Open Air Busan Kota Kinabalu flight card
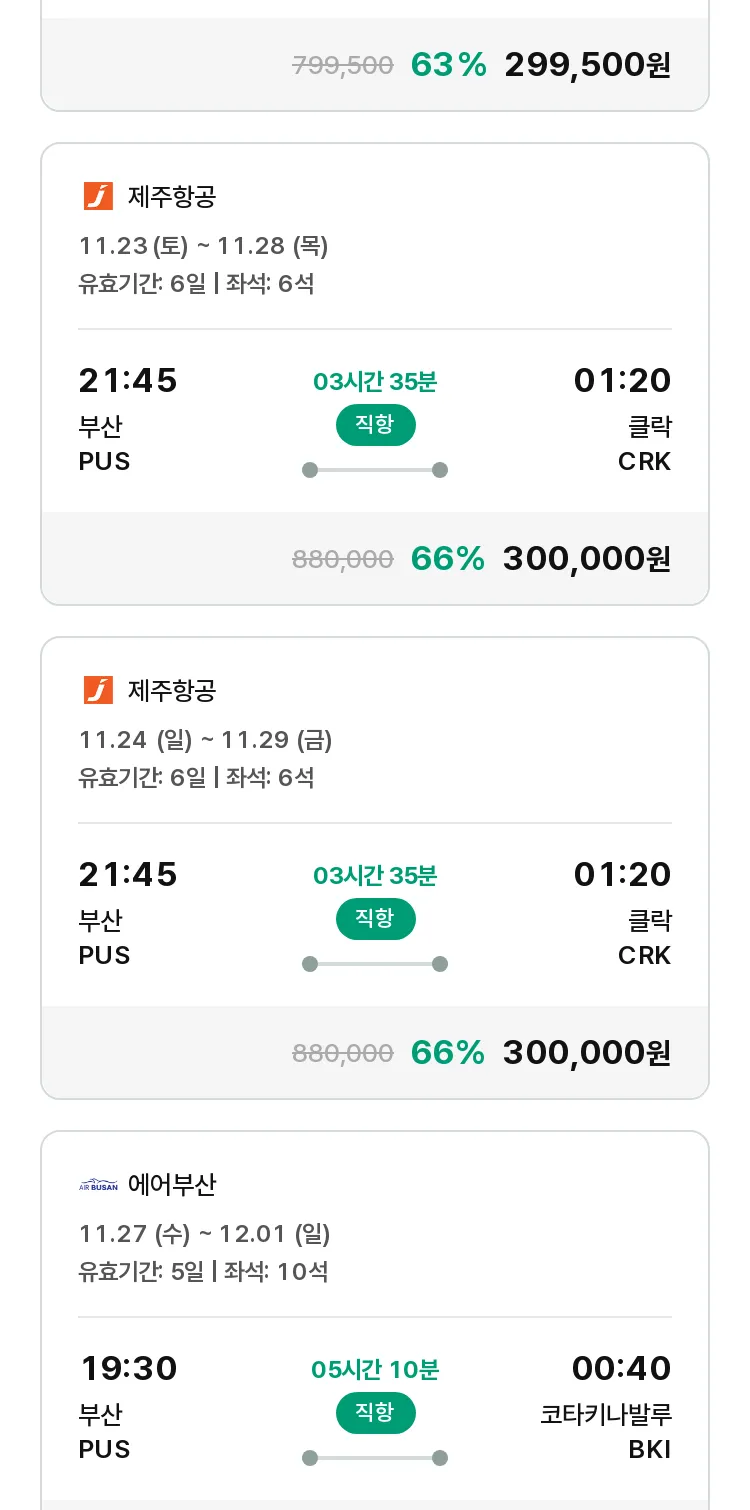Screen dimensions: 750x1510 [x=375, y=1320]
